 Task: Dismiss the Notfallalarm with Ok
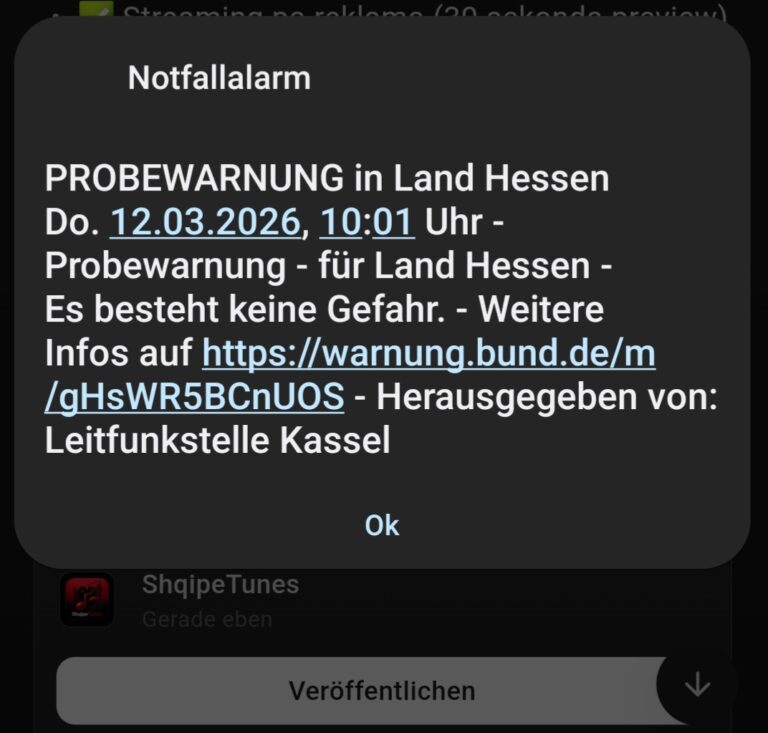(382, 525)
